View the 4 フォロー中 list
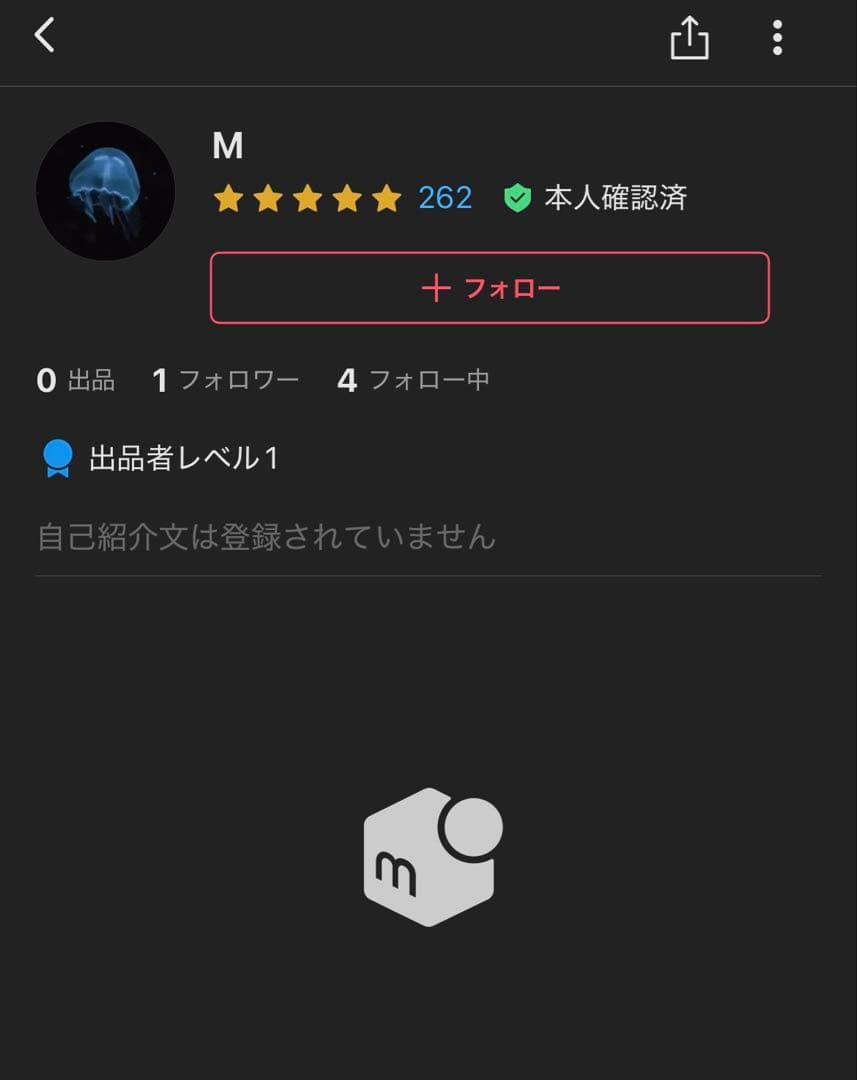 413,380
